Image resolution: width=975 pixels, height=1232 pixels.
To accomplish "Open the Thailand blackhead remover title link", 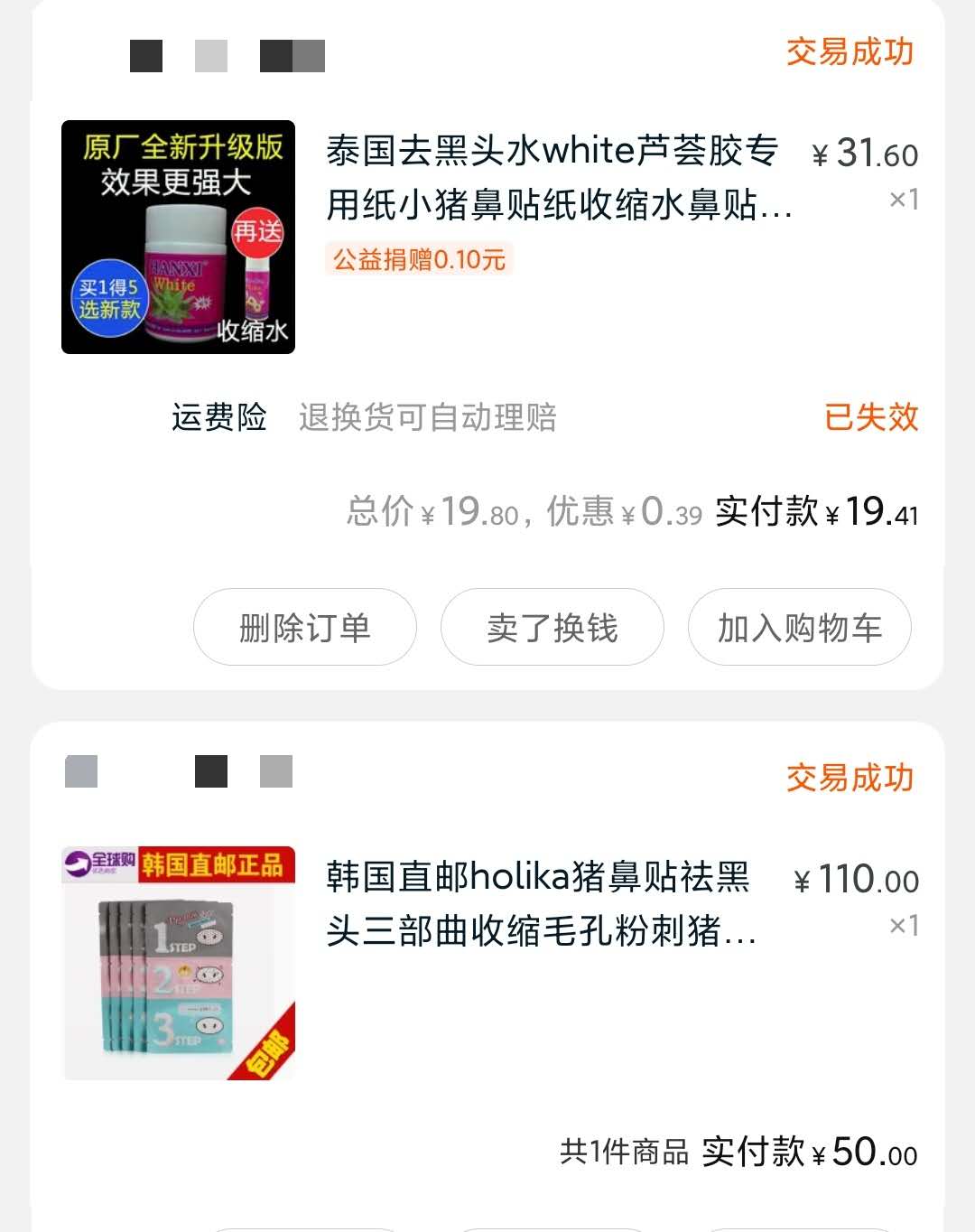I will pos(551,181).
